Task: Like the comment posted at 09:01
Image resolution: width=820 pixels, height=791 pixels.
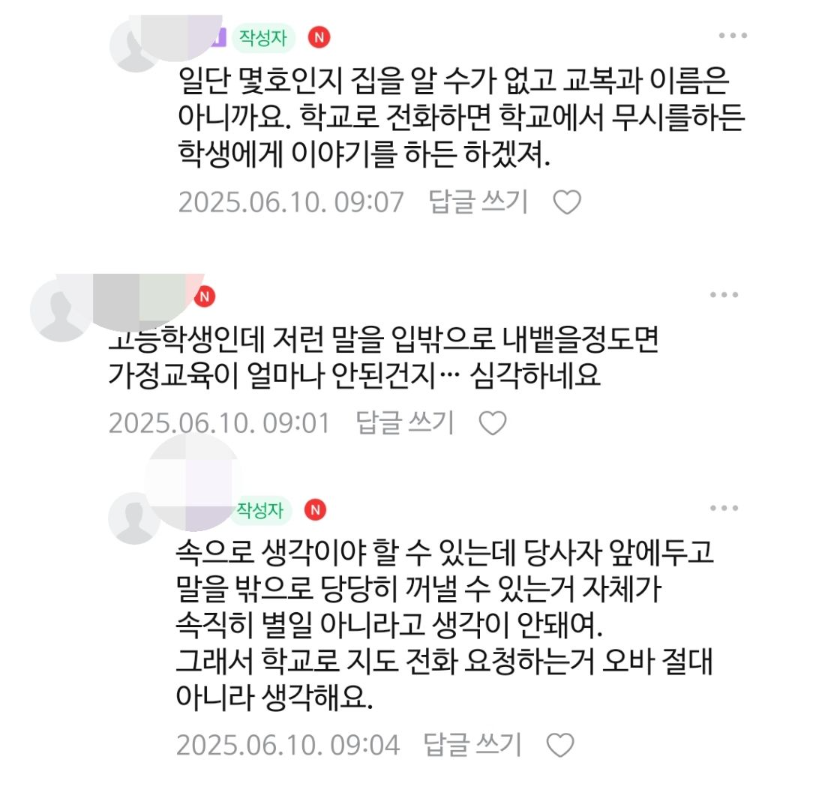Action: pos(493,424)
